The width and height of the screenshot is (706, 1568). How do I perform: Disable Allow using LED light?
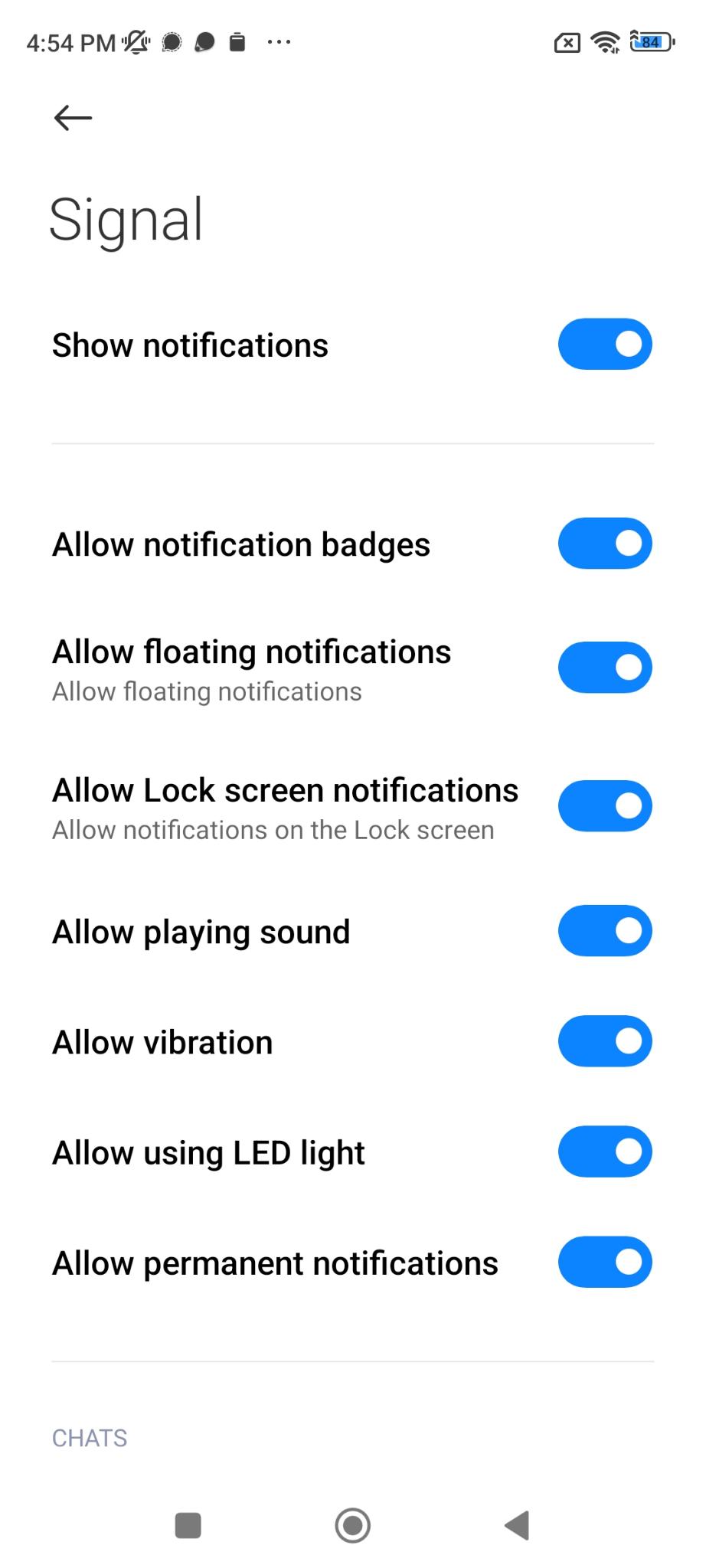coord(605,1151)
